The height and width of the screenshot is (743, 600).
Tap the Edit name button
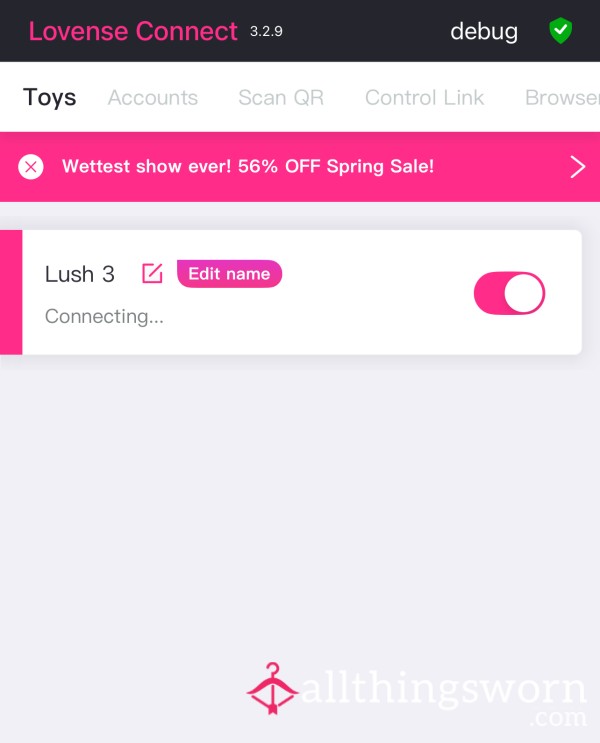(229, 273)
